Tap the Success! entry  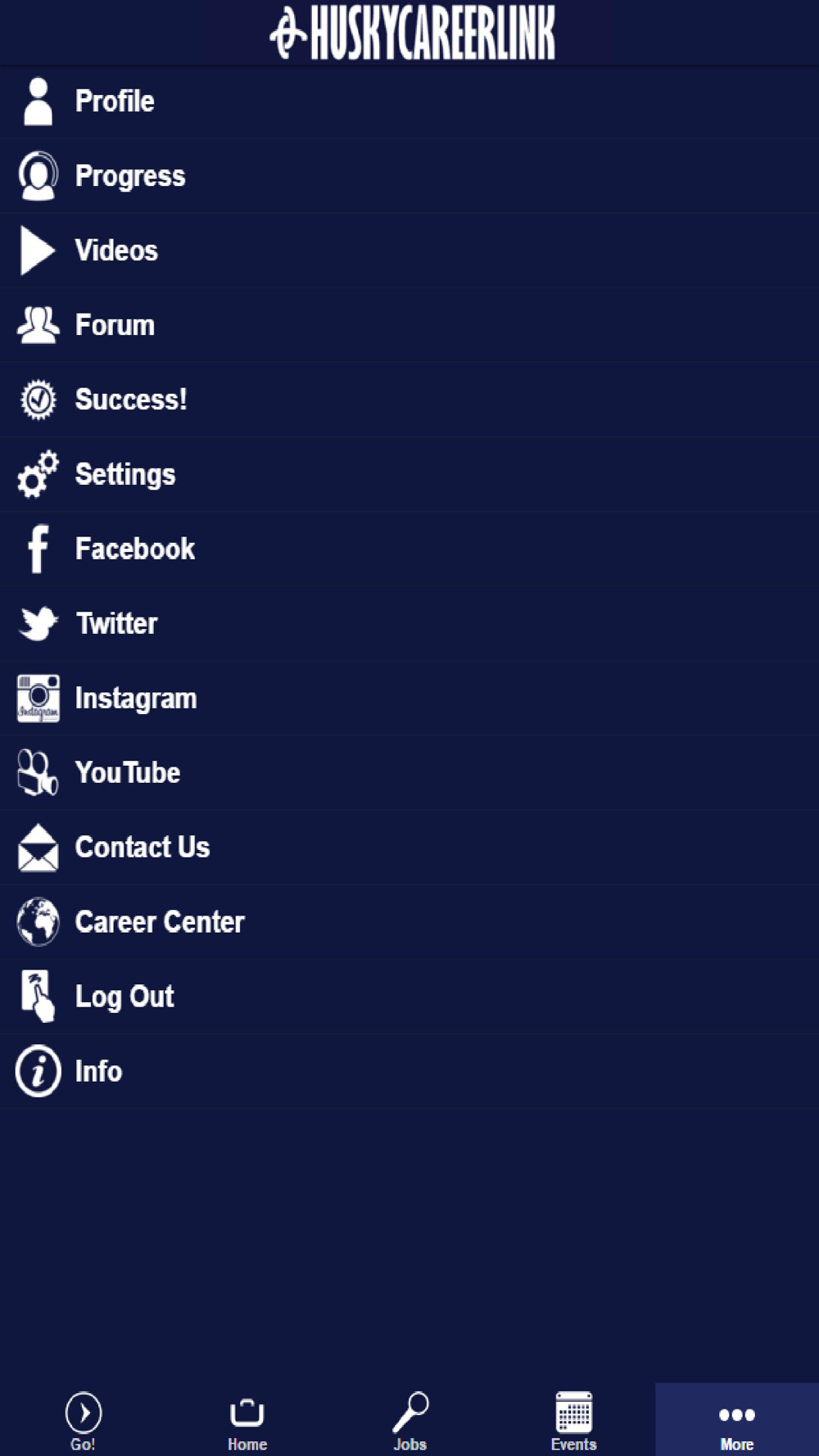tap(409, 400)
